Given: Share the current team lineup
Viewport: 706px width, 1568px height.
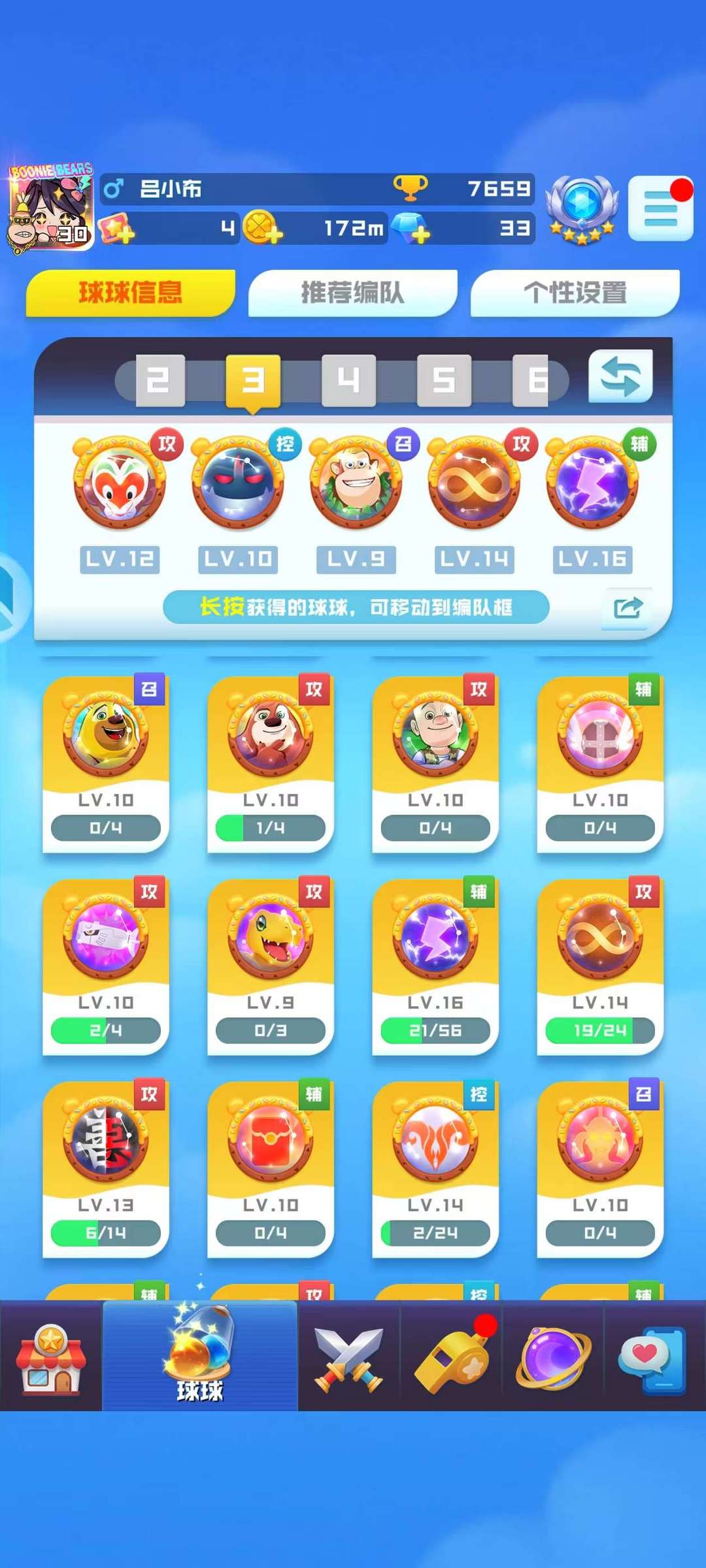Looking at the screenshot, I should tap(628, 608).
